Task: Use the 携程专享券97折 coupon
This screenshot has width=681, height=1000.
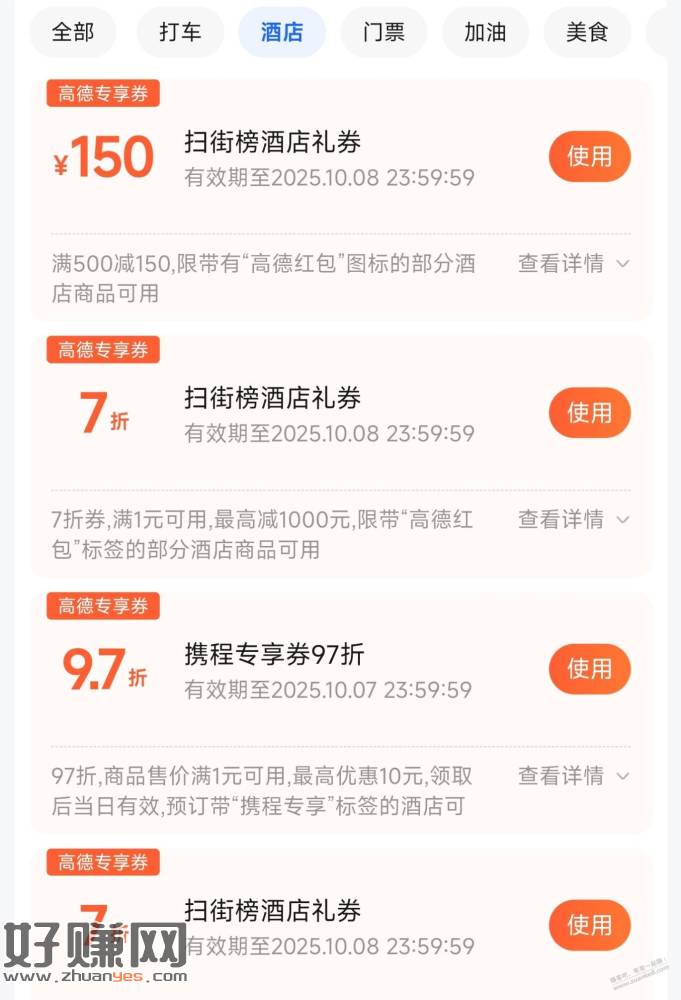Action: click(x=589, y=669)
